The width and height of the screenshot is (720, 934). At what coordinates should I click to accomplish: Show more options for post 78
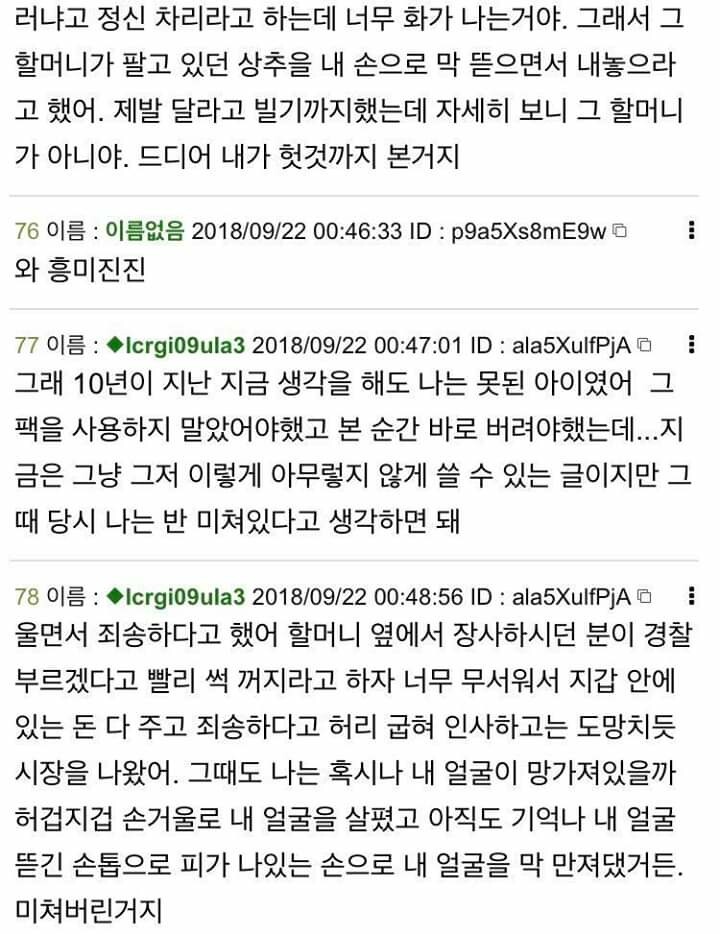point(691,597)
